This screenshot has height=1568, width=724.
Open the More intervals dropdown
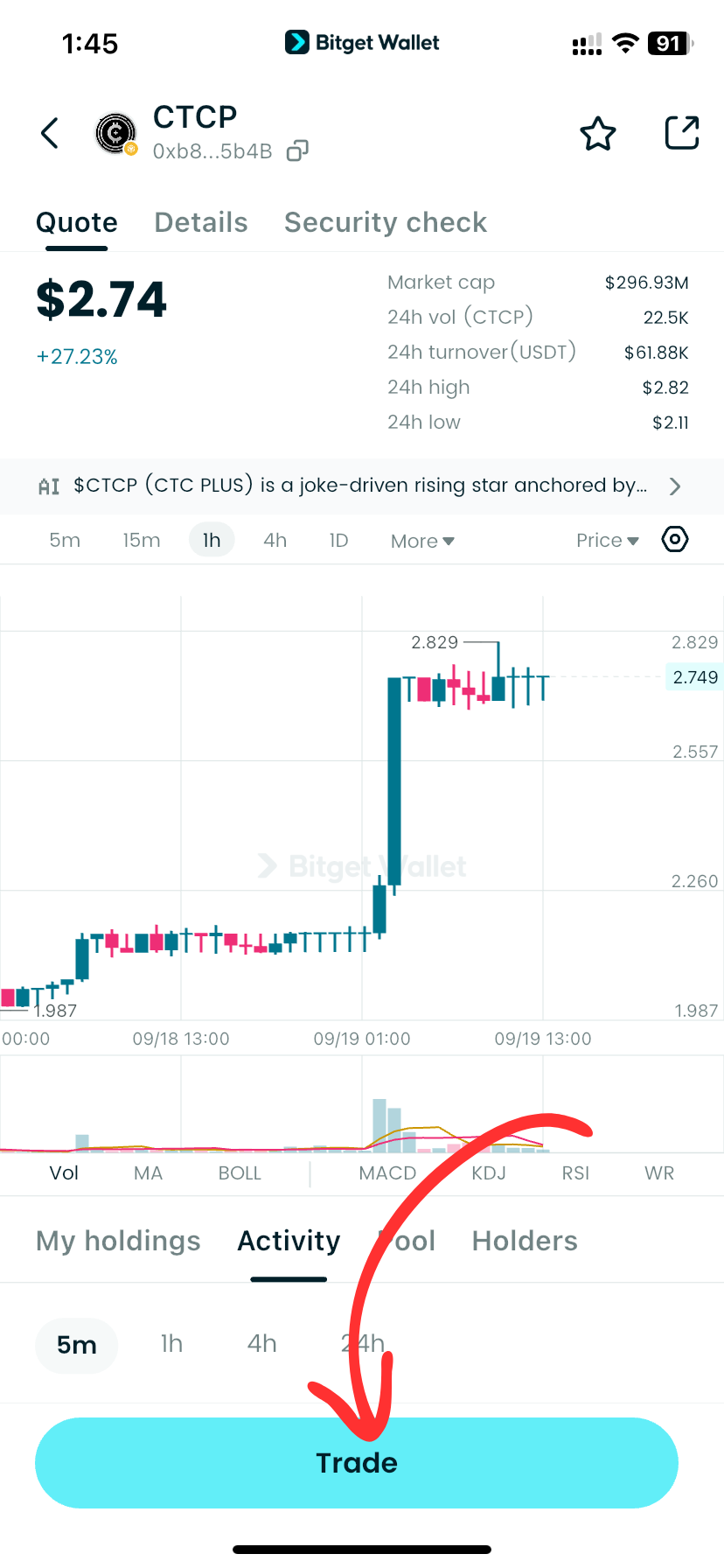(422, 541)
